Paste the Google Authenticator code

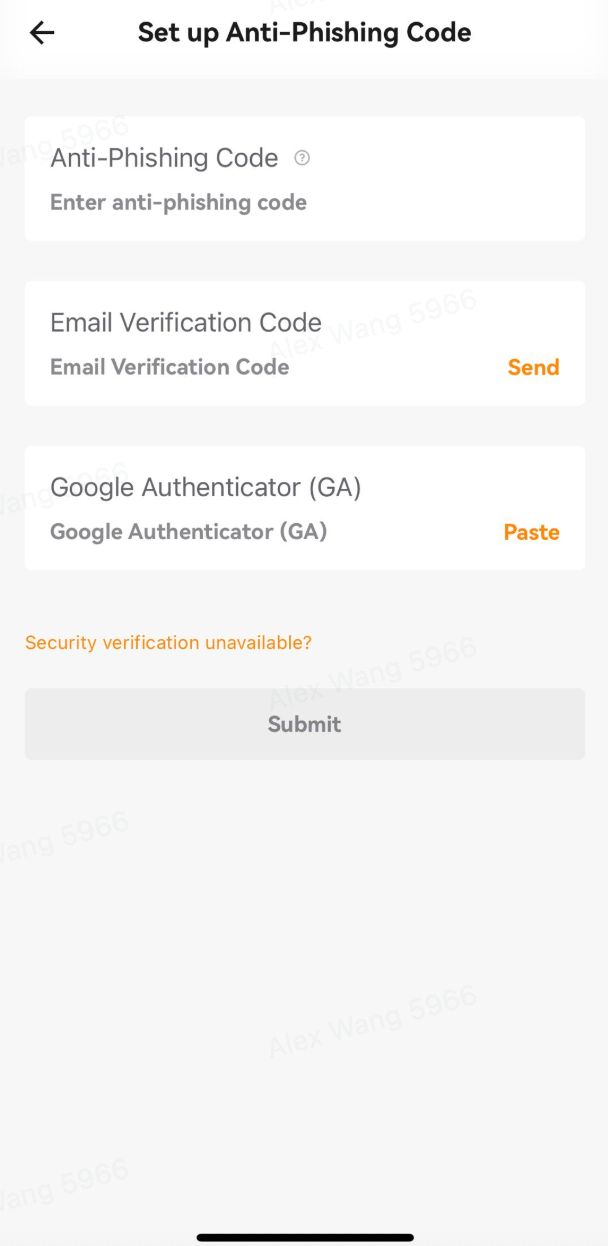[x=531, y=532]
